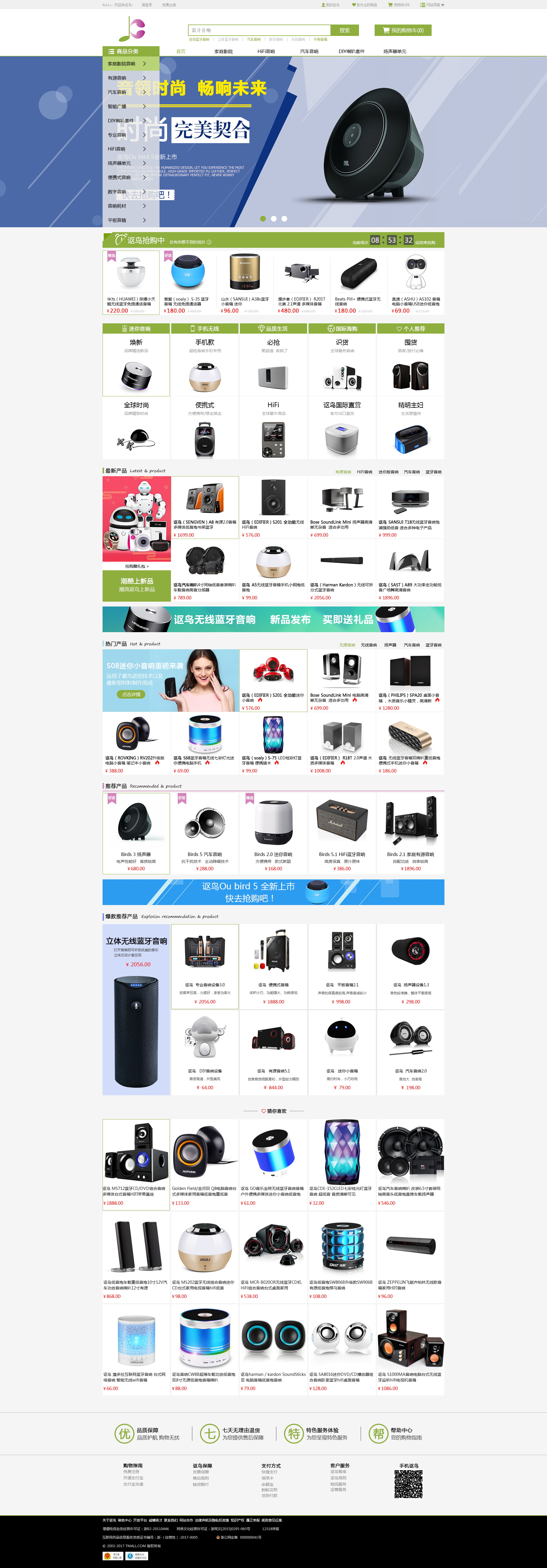Open the 免费注册 register link

[169, 5]
